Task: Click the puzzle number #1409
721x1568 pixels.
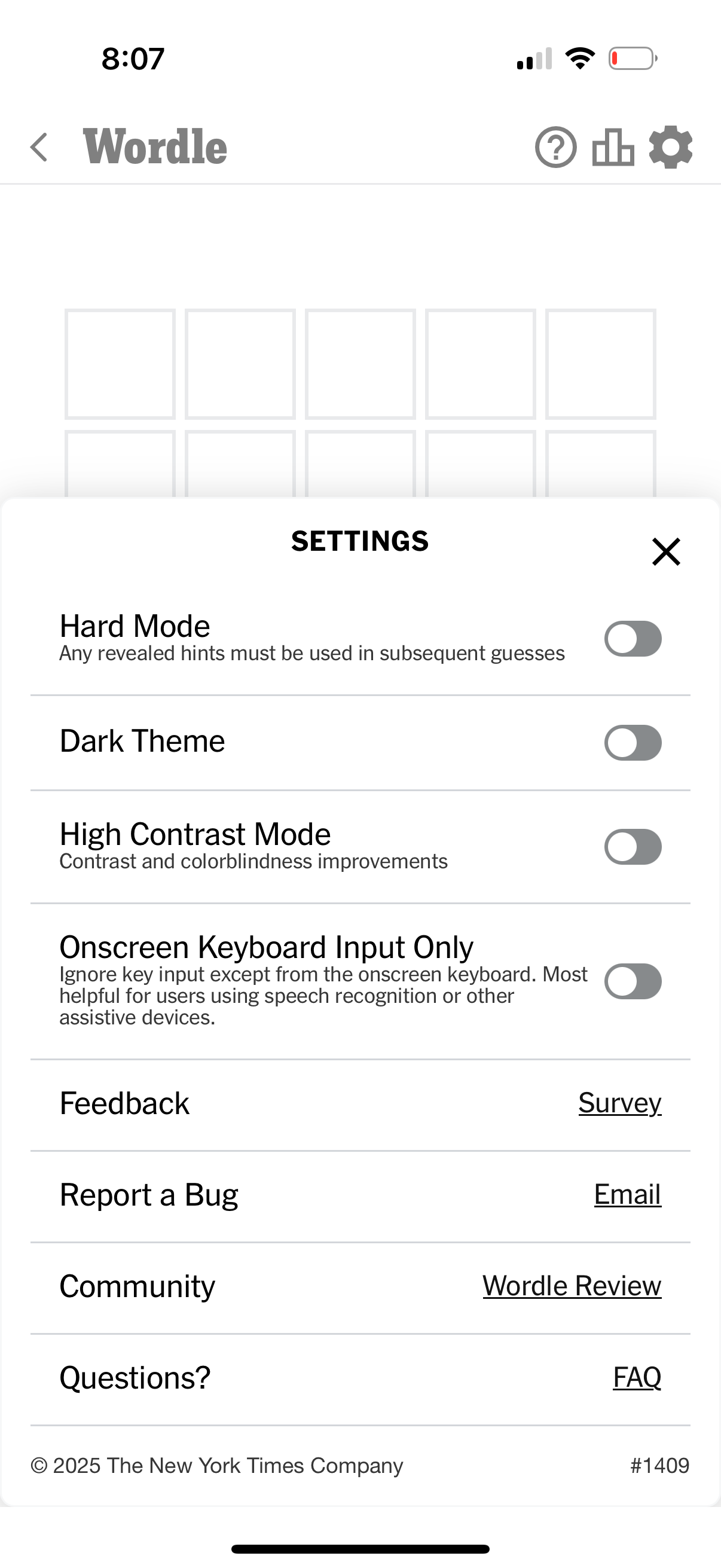Action: point(659,1465)
